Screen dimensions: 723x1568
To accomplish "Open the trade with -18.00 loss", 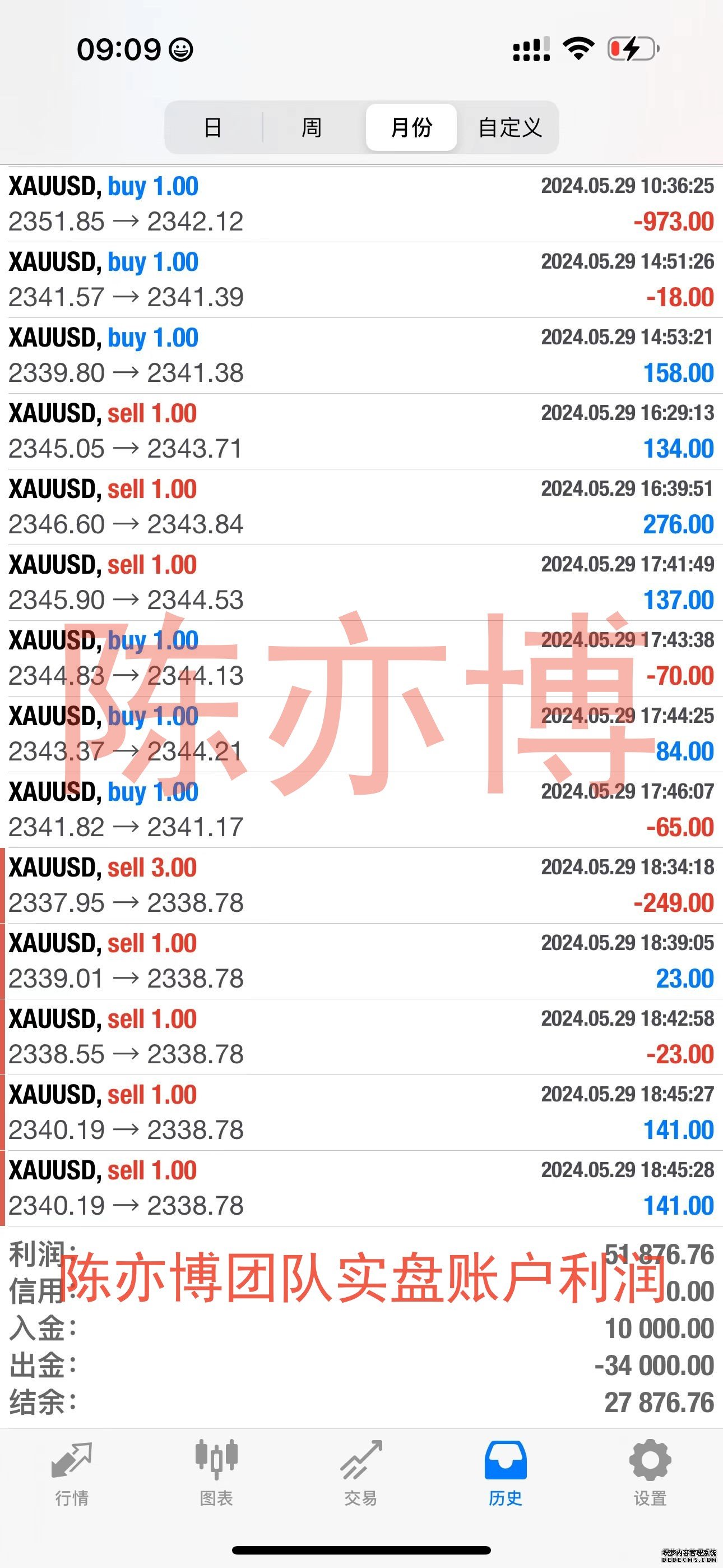I will pos(361,280).
